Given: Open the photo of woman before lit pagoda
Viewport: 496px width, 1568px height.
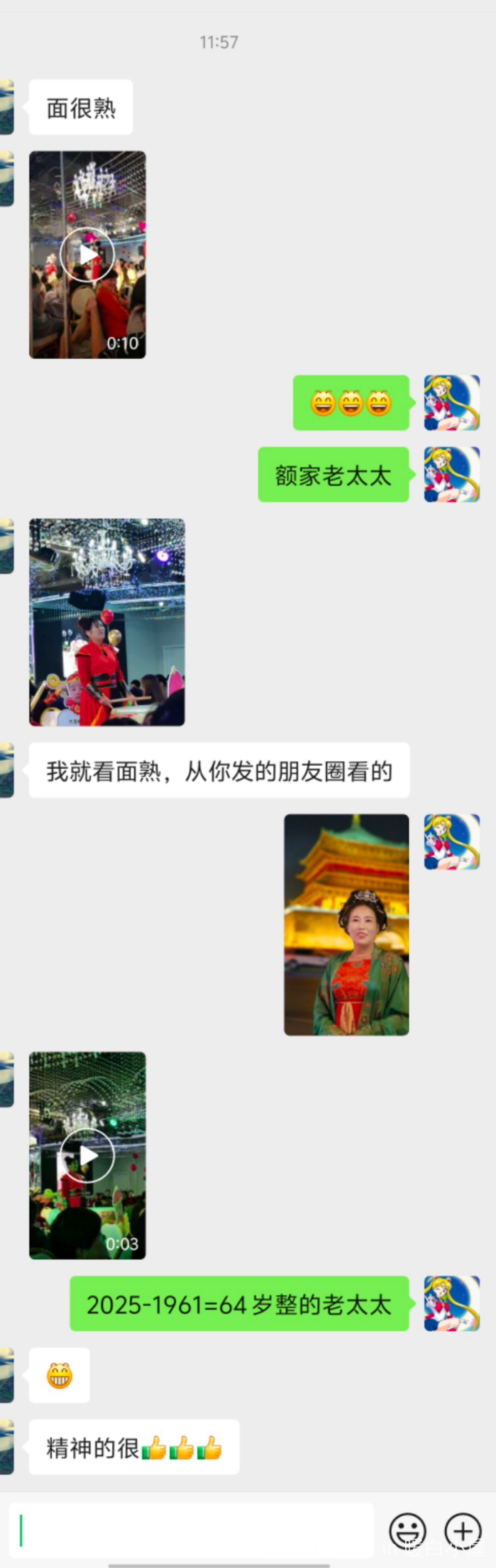Looking at the screenshot, I should click(x=346, y=924).
